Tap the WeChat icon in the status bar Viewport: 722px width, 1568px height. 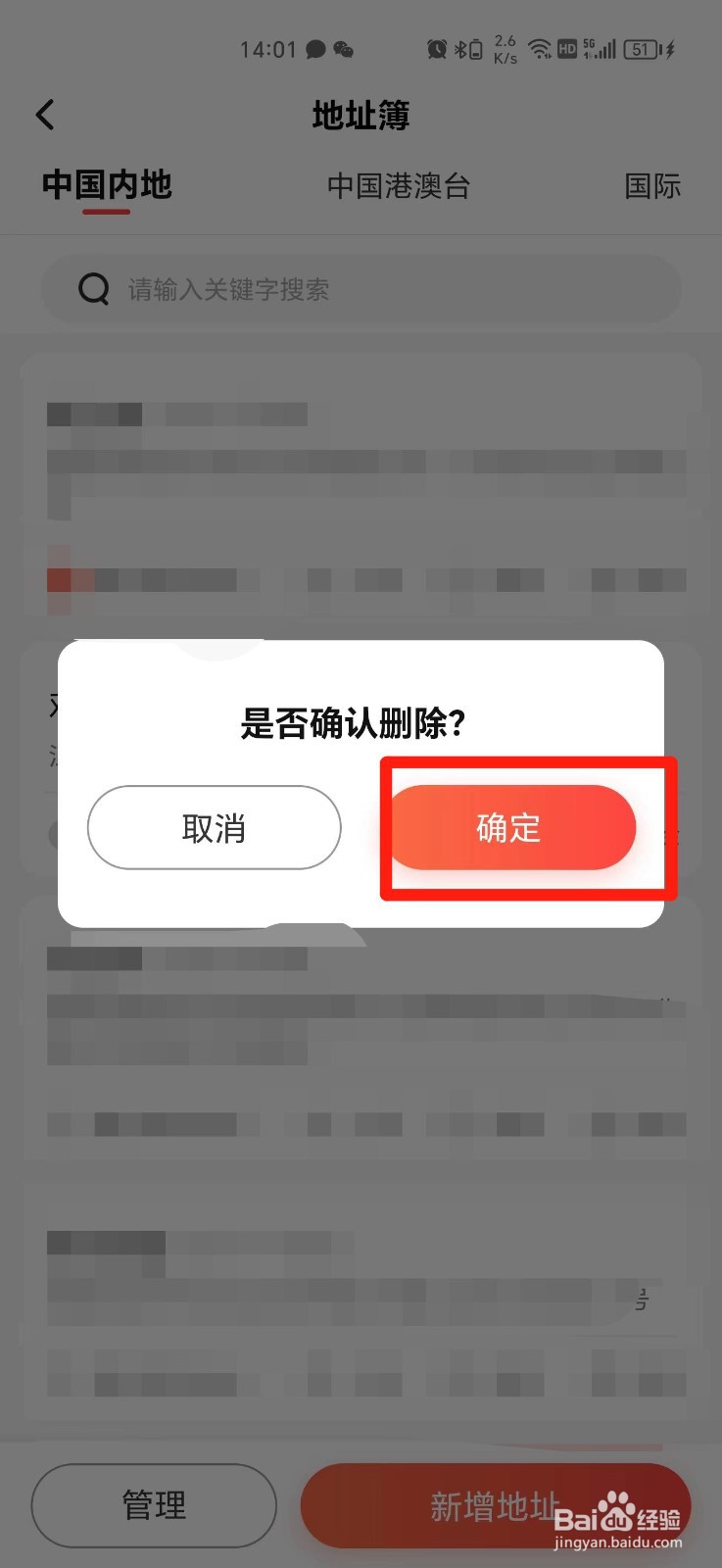345,49
